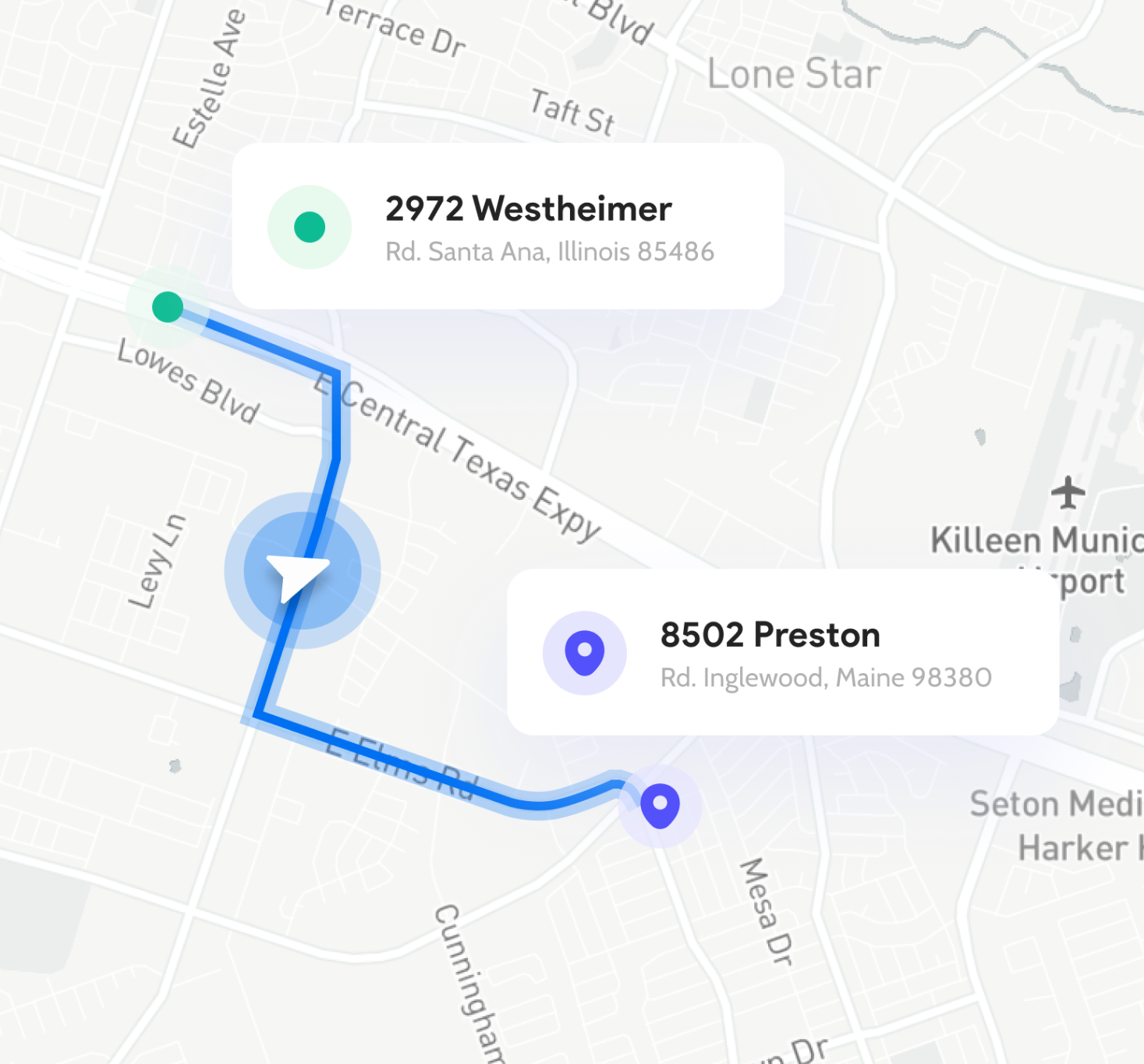Tap the green pickup marker on the map
Viewport: 1144px width, 1064px height.
(168, 307)
